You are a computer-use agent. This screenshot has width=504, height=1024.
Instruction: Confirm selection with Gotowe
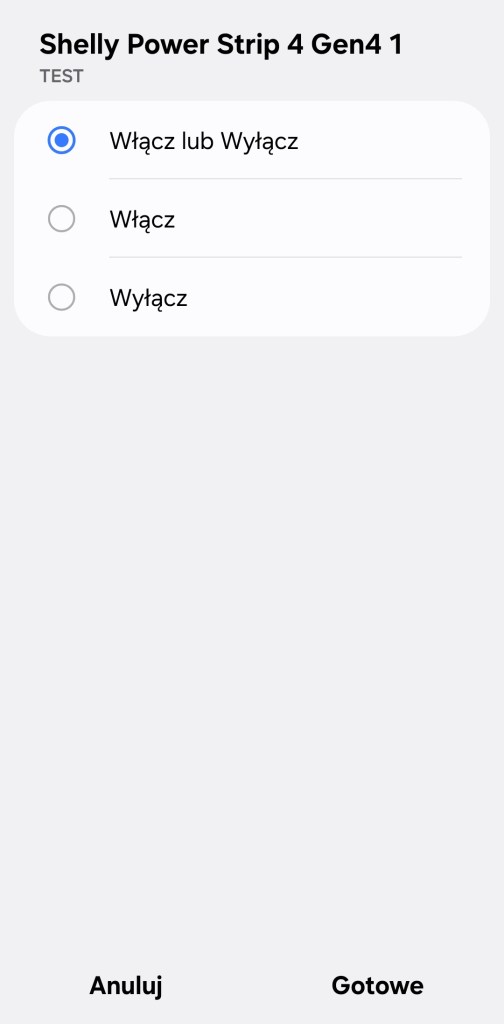(377, 985)
